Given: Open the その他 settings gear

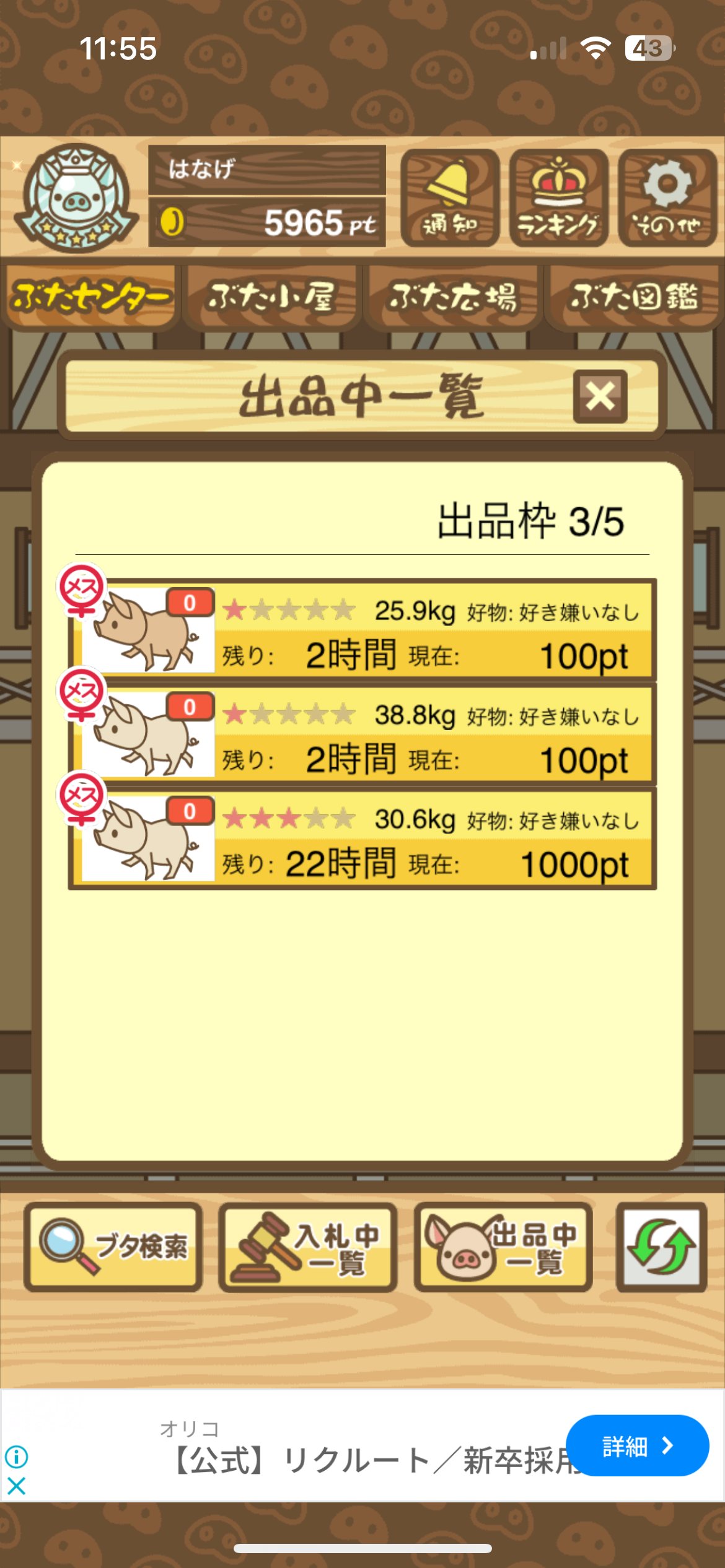Looking at the screenshot, I should pyautogui.click(x=667, y=198).
